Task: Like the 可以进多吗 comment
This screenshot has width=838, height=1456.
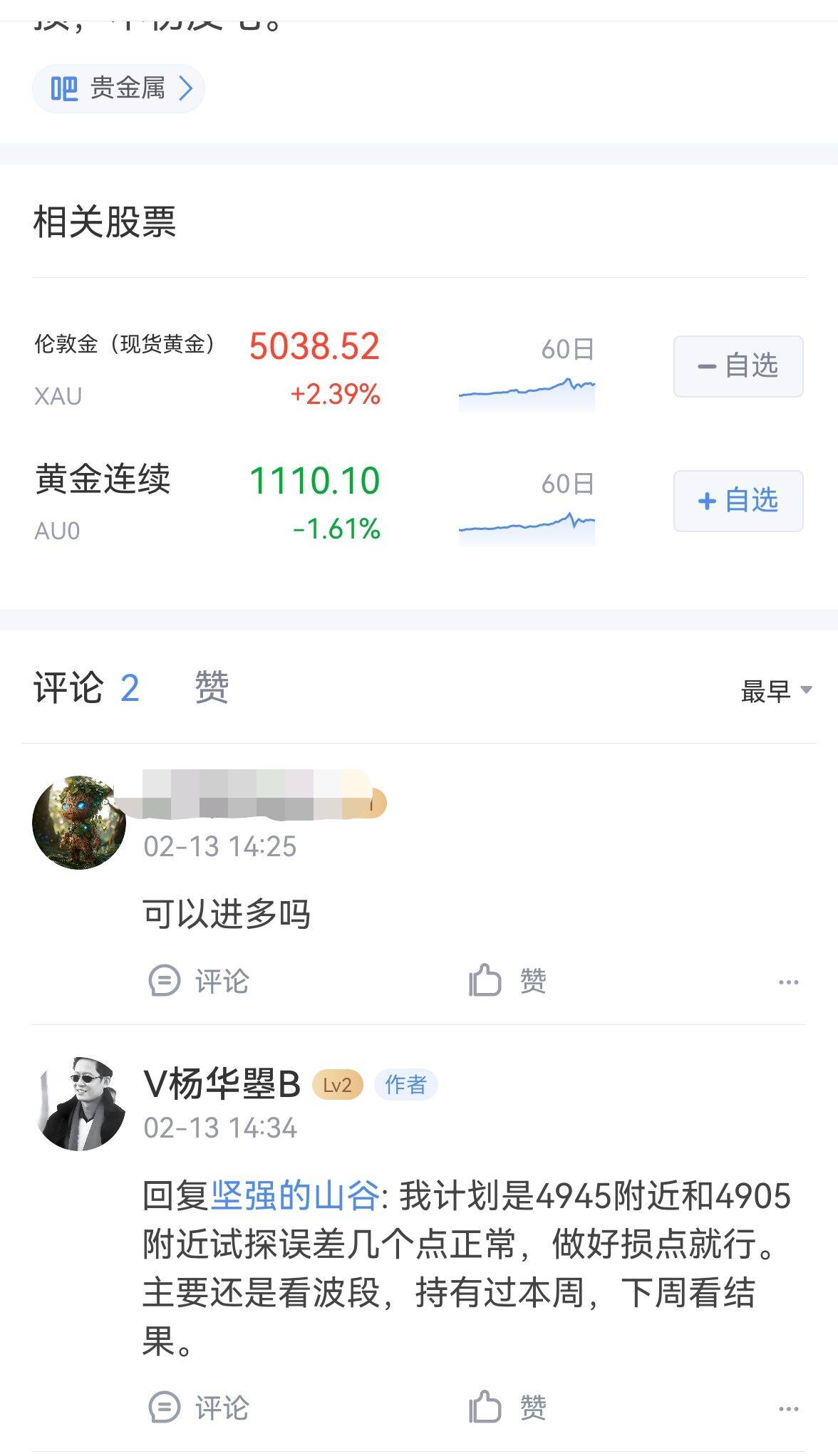Action: (507, 982)
